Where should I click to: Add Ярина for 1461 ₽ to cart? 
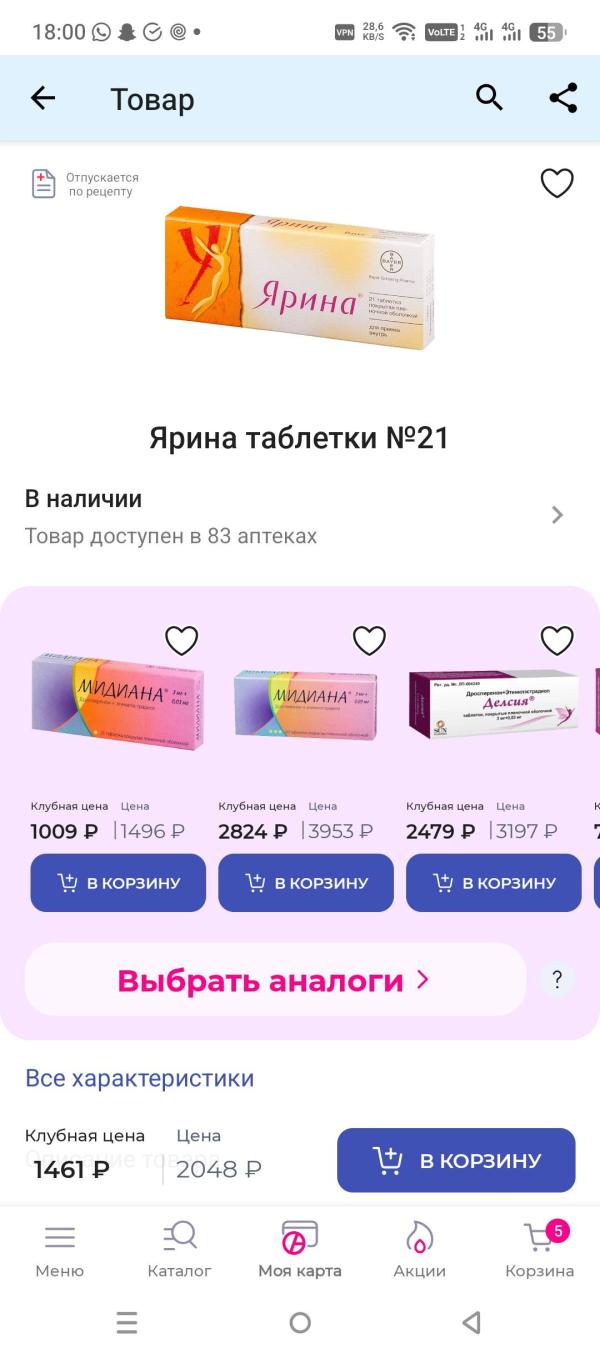[x=456, y=1160]
